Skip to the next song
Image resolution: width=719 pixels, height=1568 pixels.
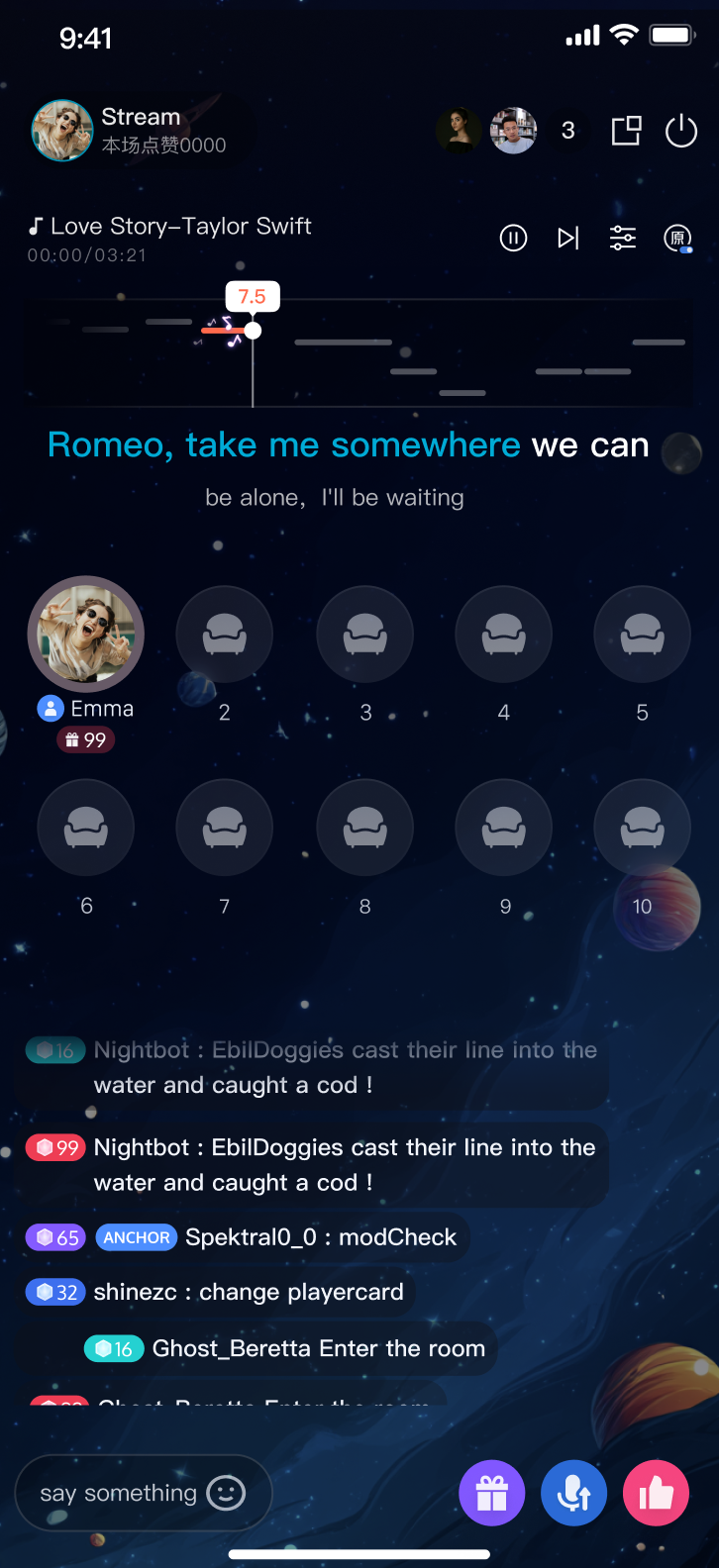coord(567,238)
